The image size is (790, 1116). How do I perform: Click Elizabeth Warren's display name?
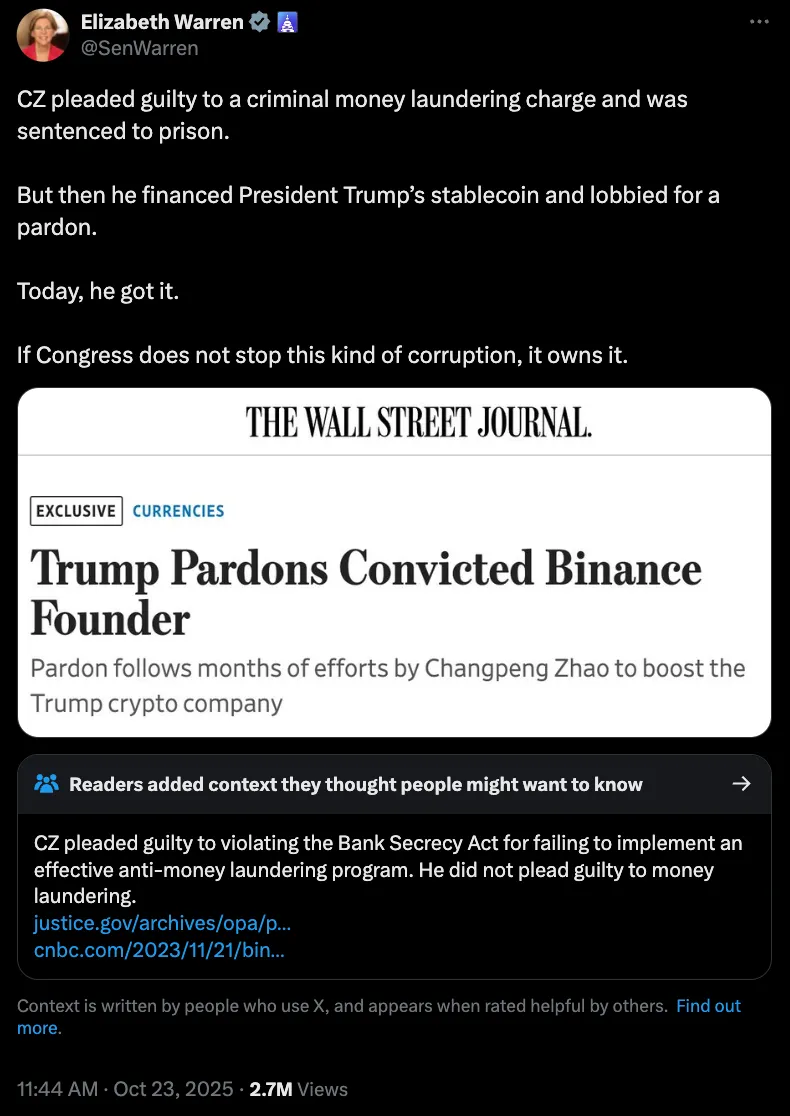tap(162, 21)
